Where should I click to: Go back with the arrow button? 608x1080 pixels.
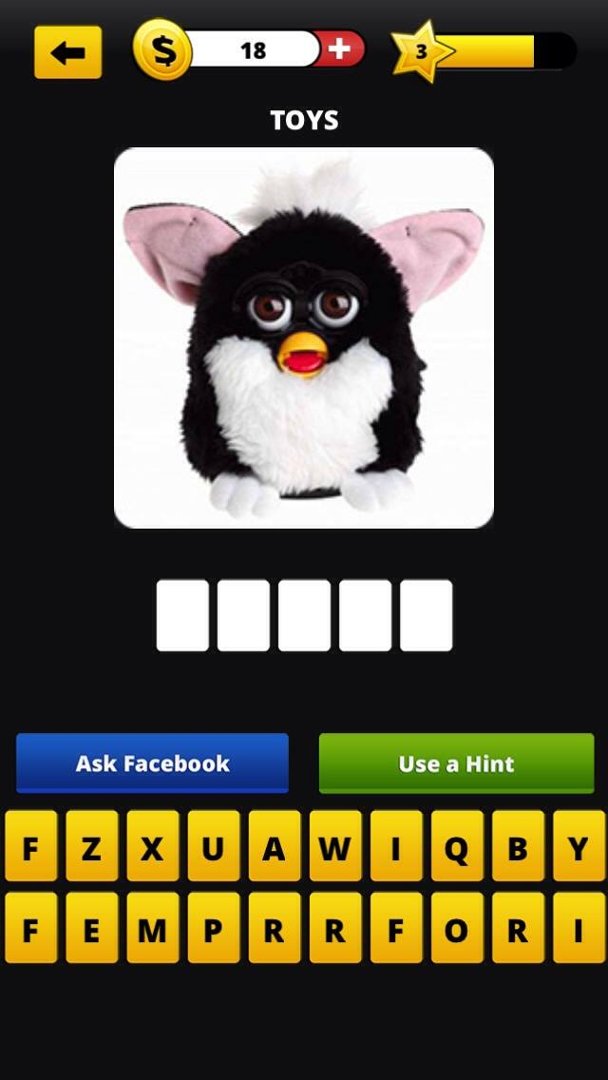[68, 52]
